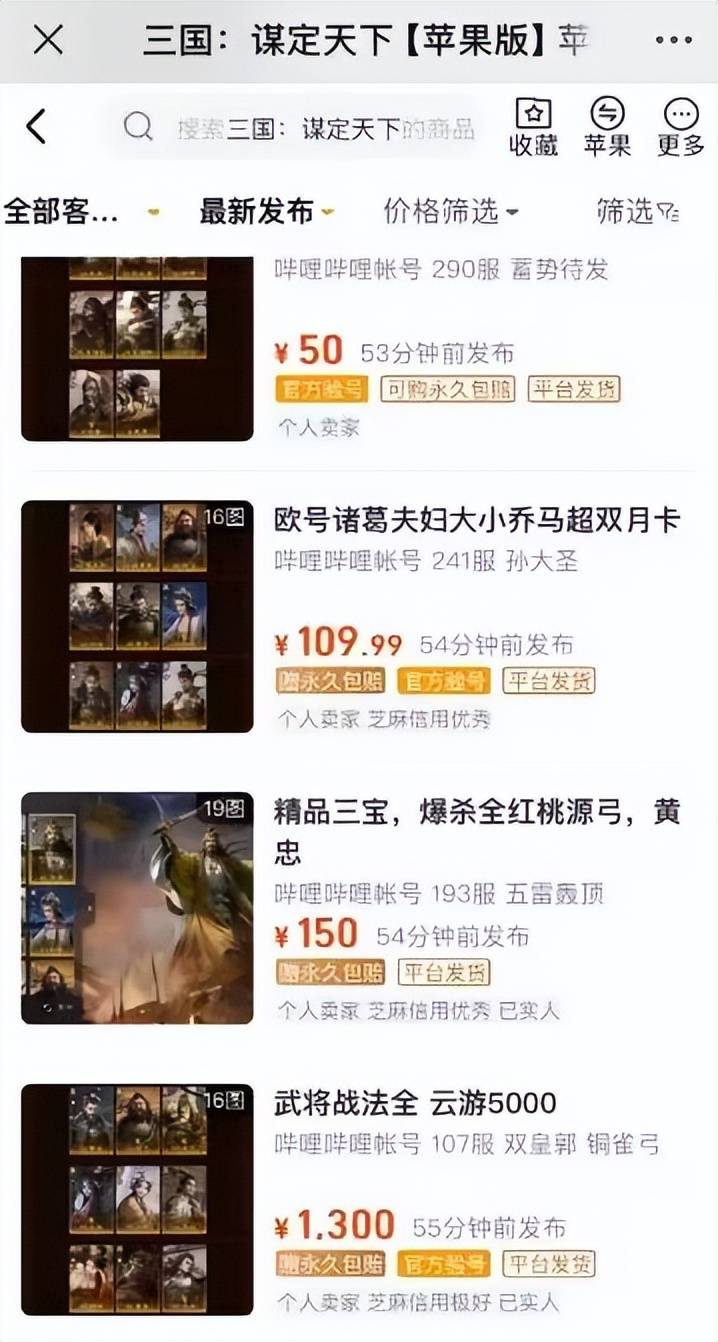Image resolution: width=718 pixels, height=1342 pixels.
Task: Close the page with the X icon
Action: [x=48, y=40]
